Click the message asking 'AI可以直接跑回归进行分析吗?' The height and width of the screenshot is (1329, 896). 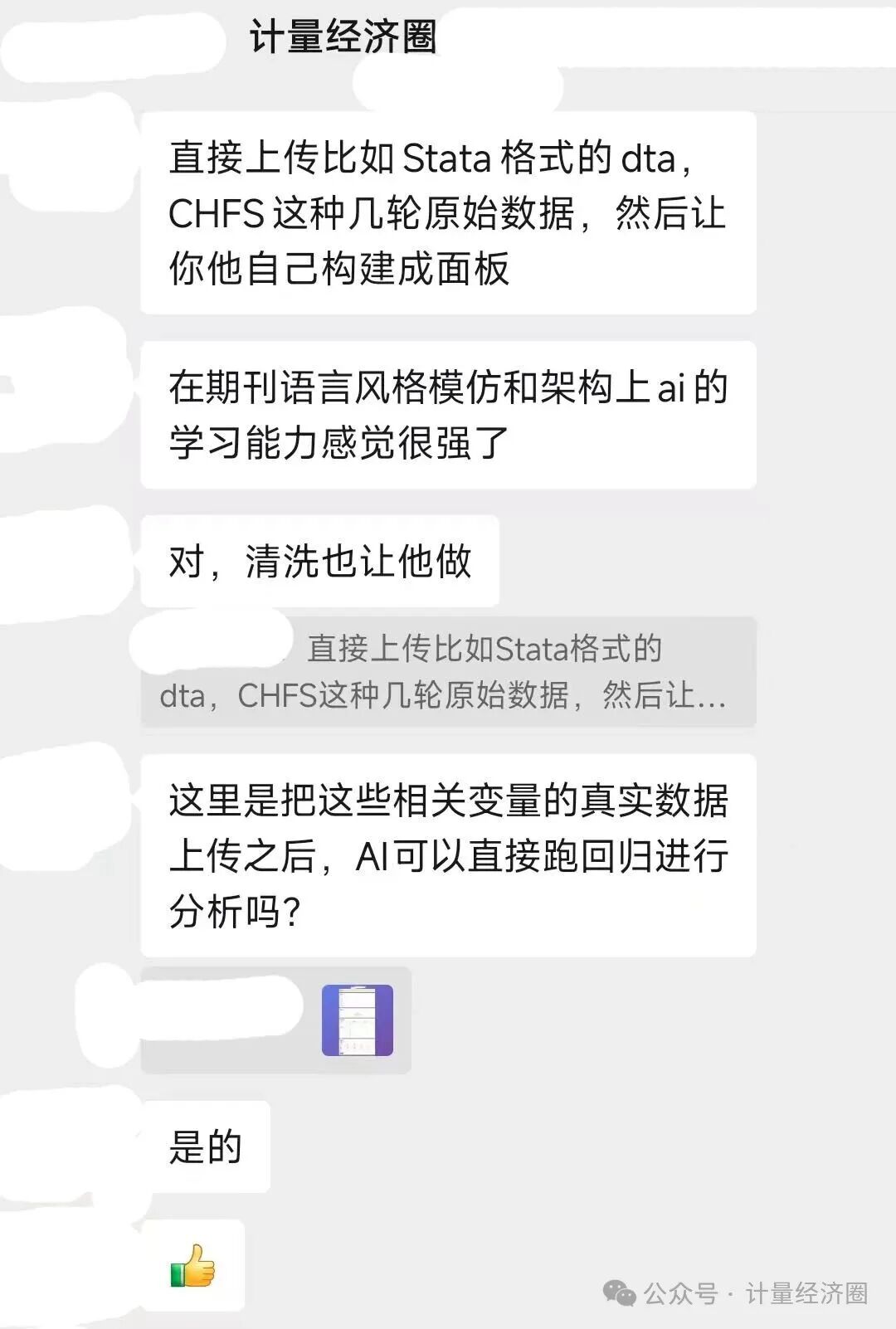click(x=452, y=853)
